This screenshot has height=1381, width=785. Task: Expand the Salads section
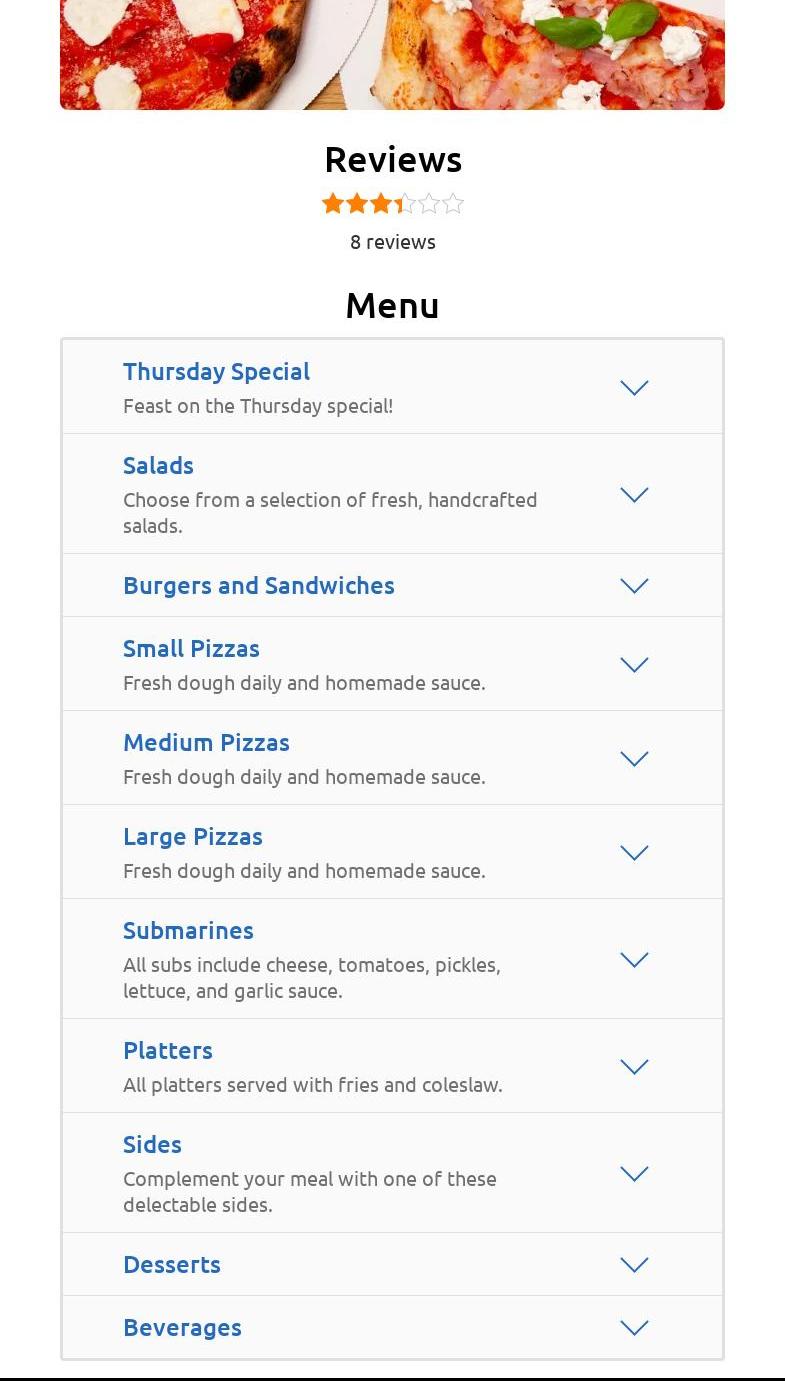(x=634, y=494)
